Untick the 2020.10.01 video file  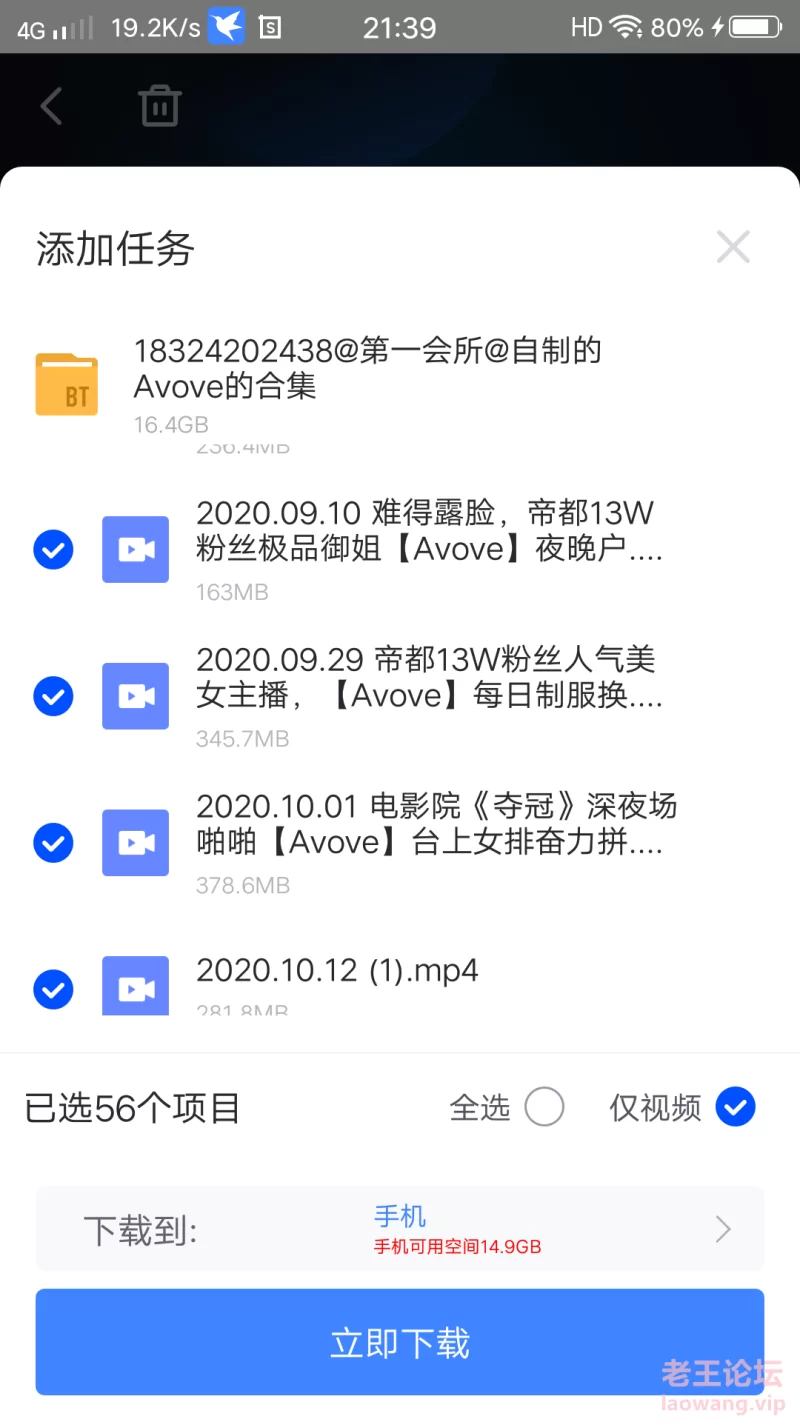(x=53, y=843)
